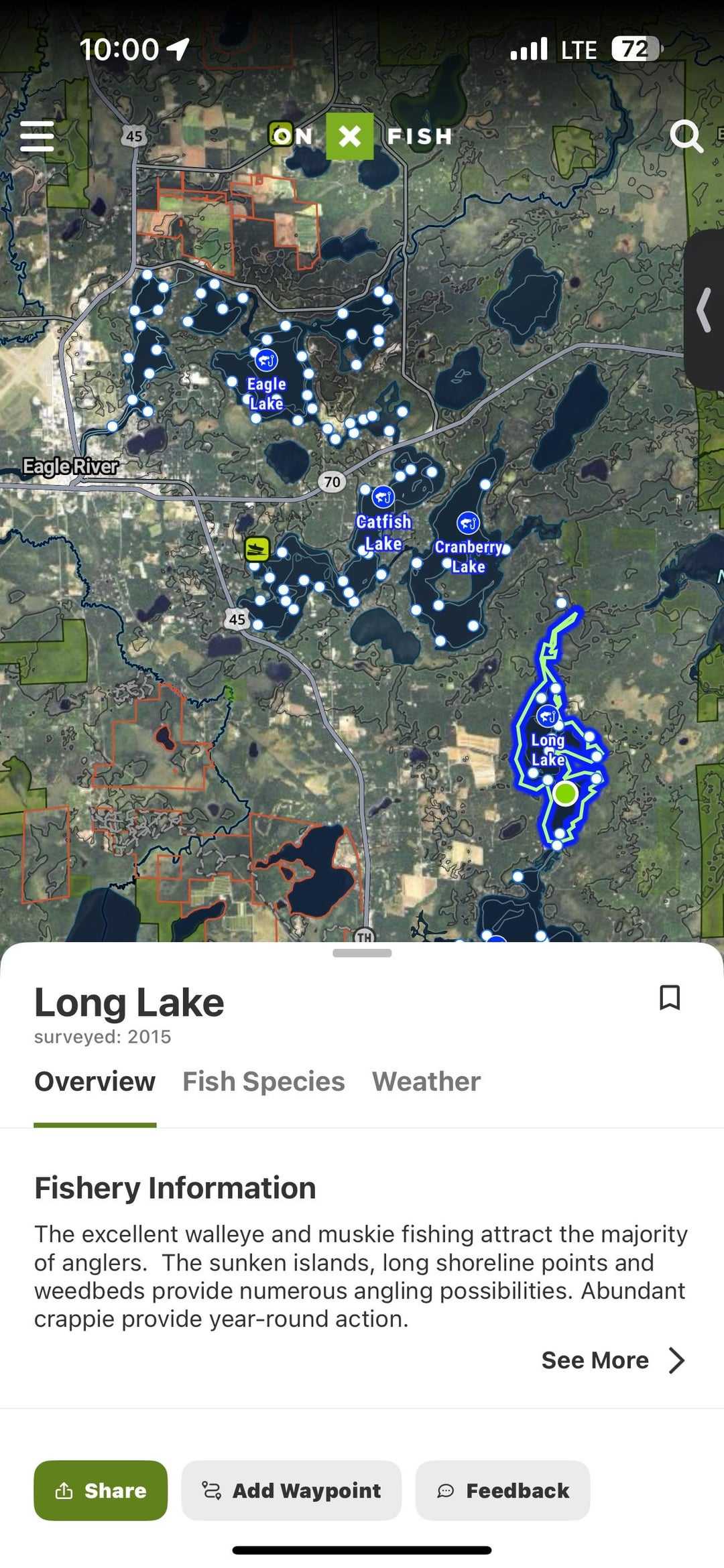The image size is (724, 1568).
Task: Switch to the Fish Species tab
Action: click(x=263, y=1082)
